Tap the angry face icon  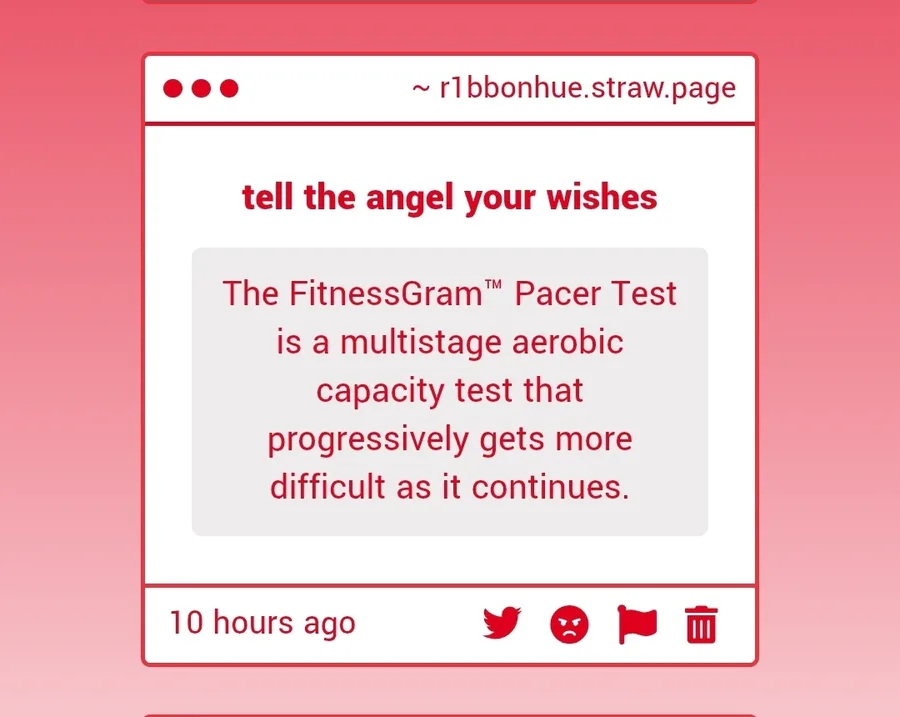[x=569, y=625]
